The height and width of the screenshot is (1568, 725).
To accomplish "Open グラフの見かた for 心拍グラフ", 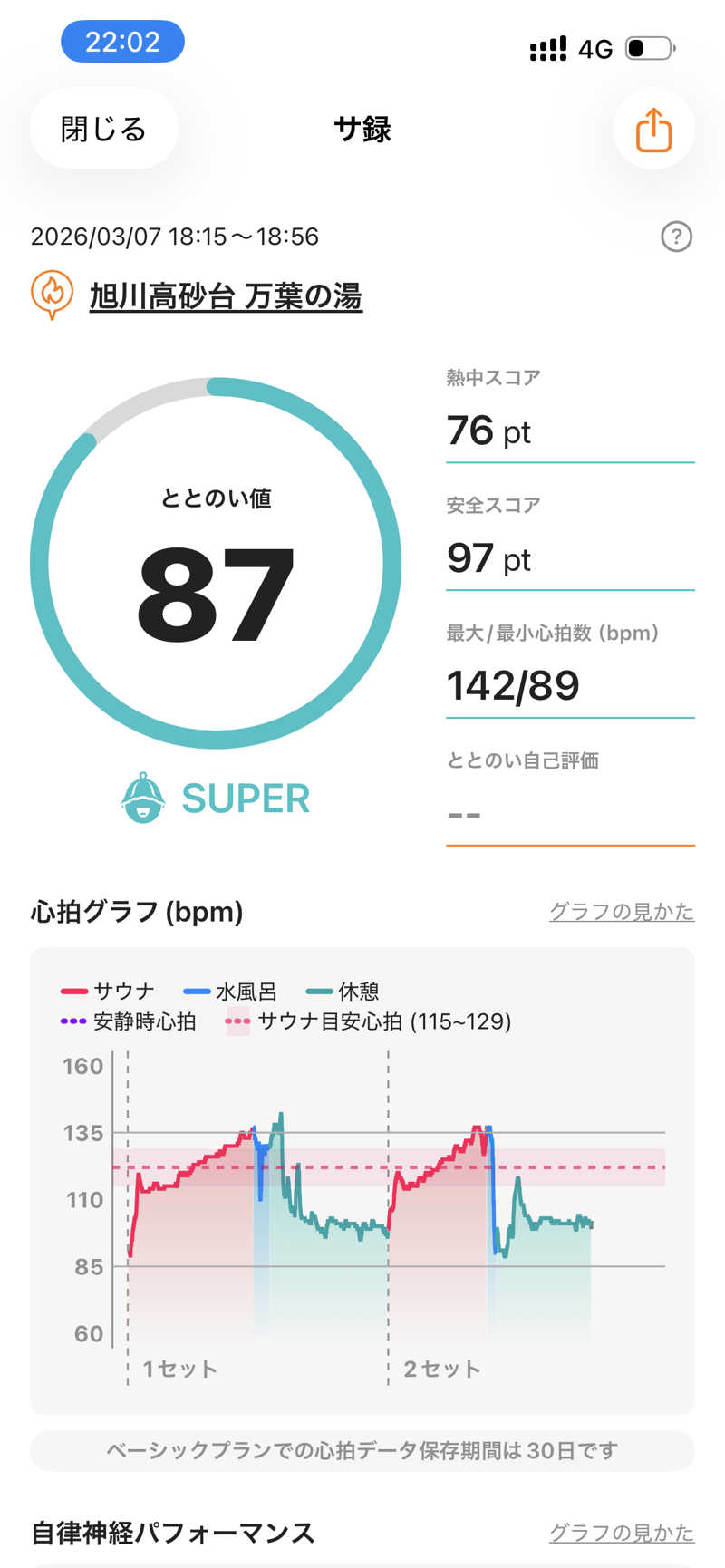I will pos(621,911).
